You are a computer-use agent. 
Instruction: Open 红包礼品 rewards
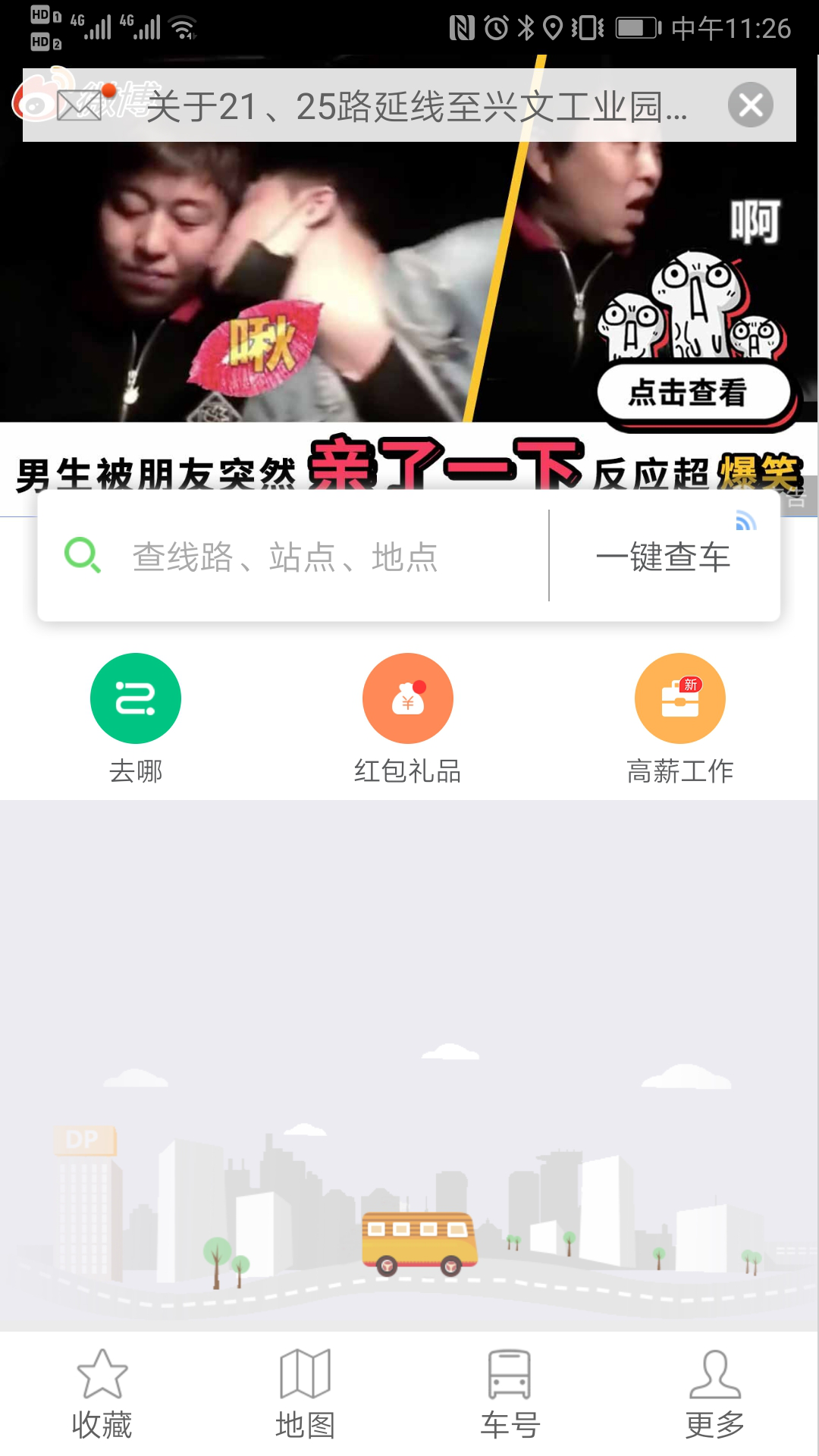(408, 717)
